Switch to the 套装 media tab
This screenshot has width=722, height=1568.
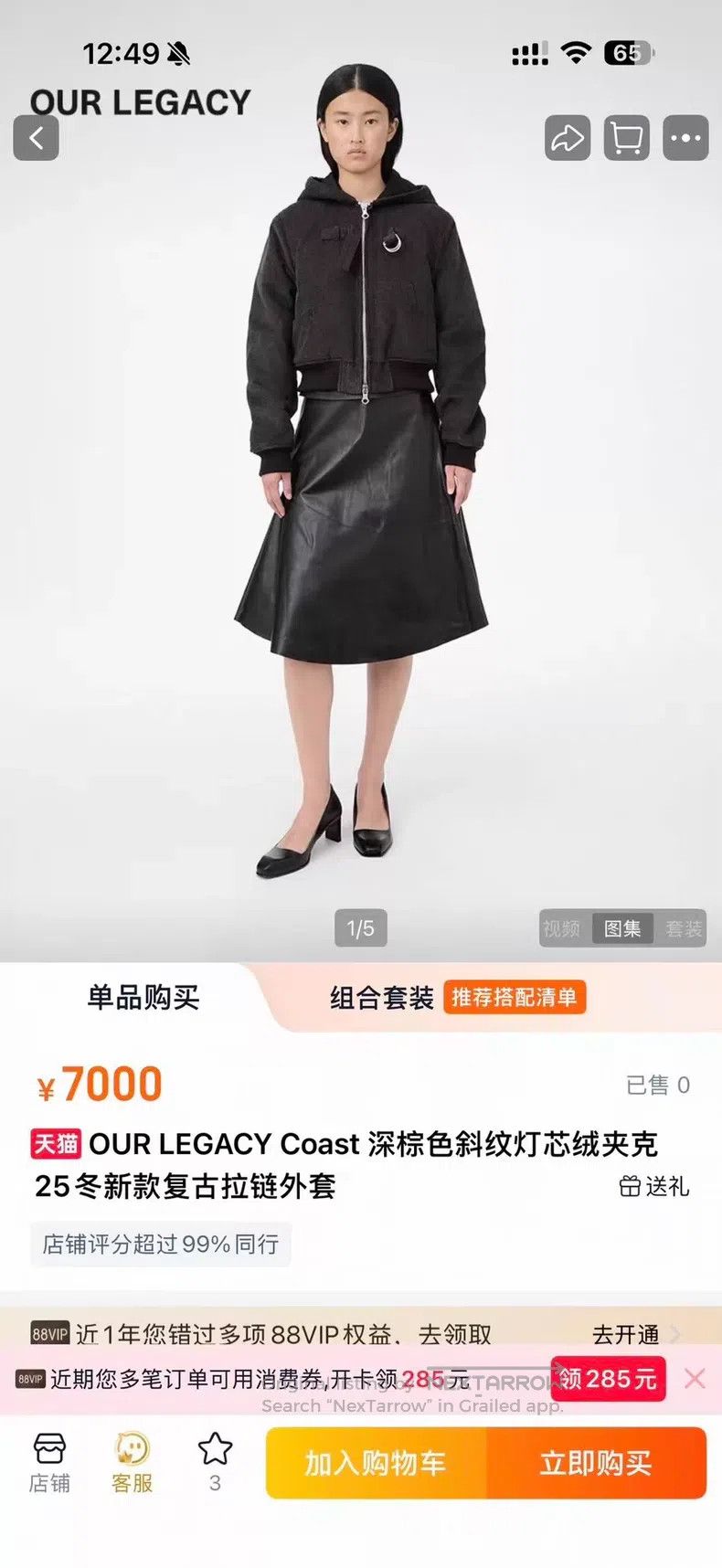click(683, 928)
